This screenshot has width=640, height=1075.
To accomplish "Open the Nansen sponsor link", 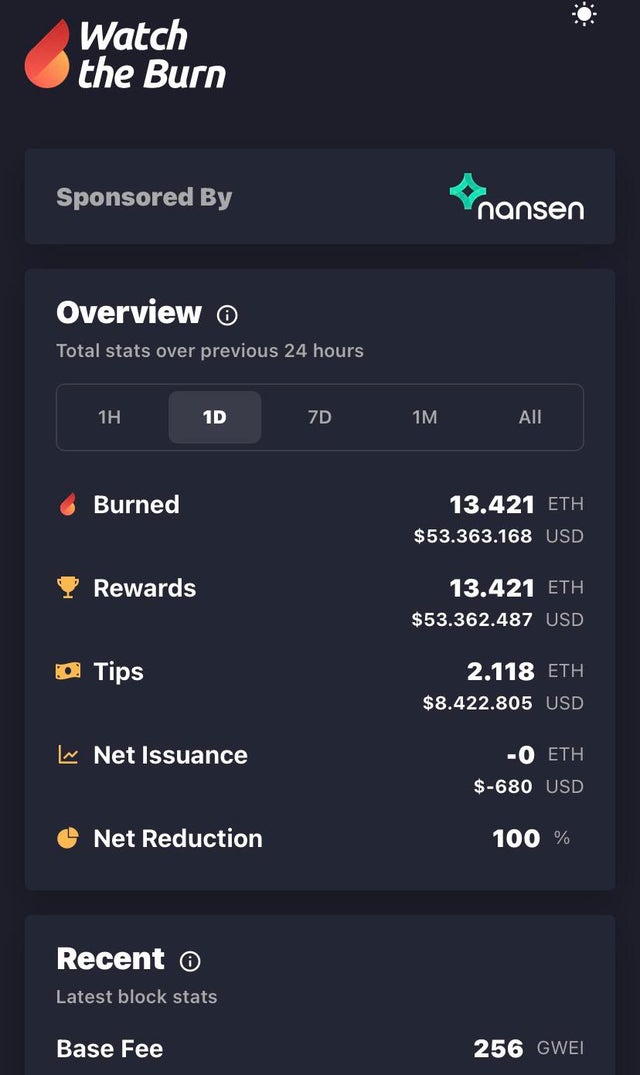I will click(516, 197).
